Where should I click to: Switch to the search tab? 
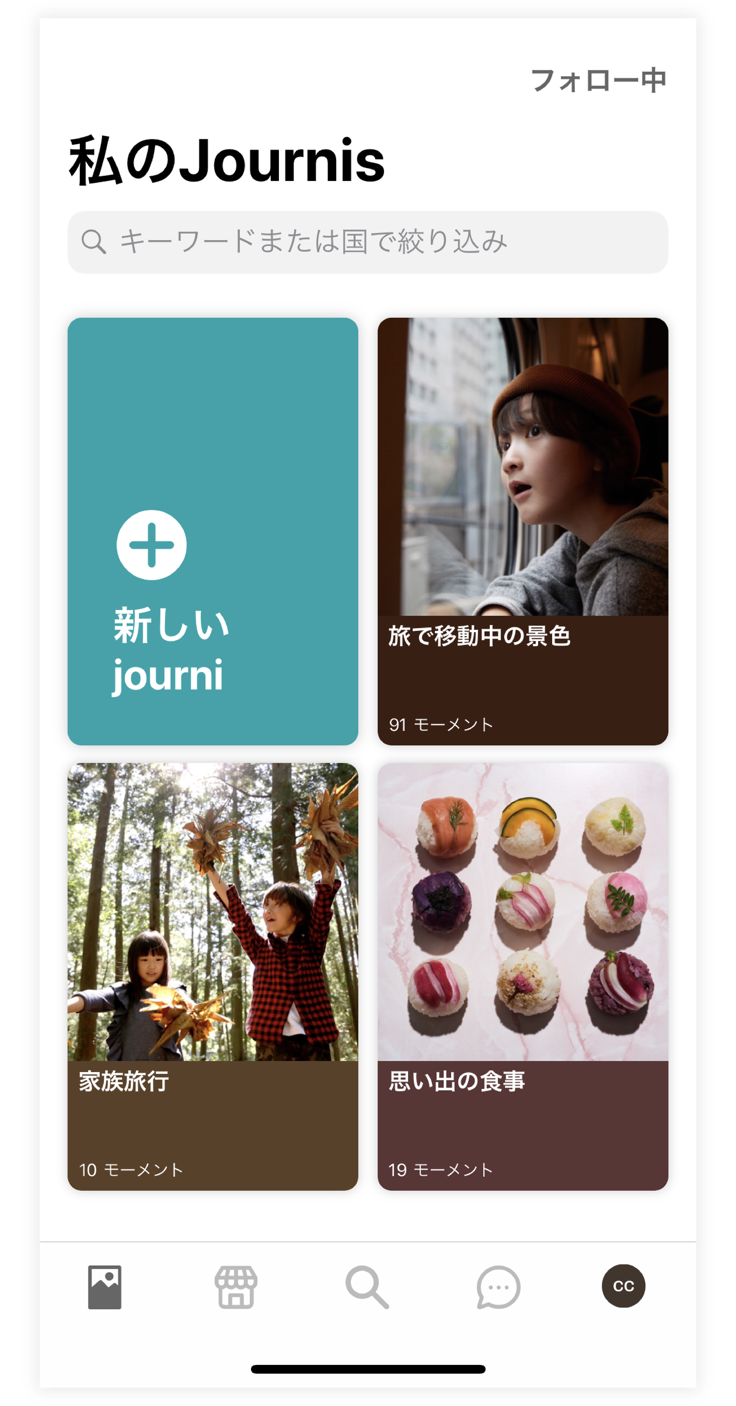click(x=367, y=1286)
